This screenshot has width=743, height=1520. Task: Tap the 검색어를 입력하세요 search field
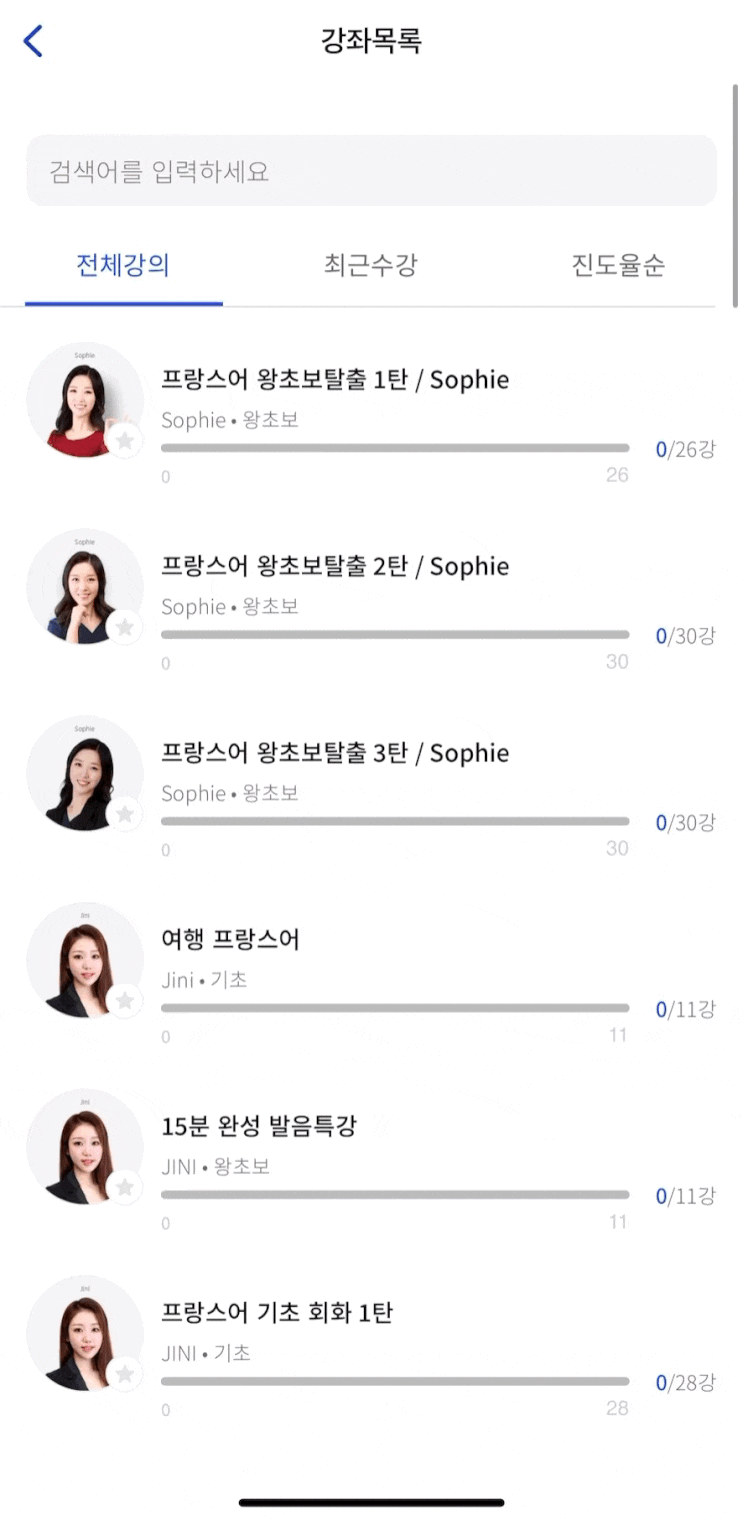coord(371,171)
